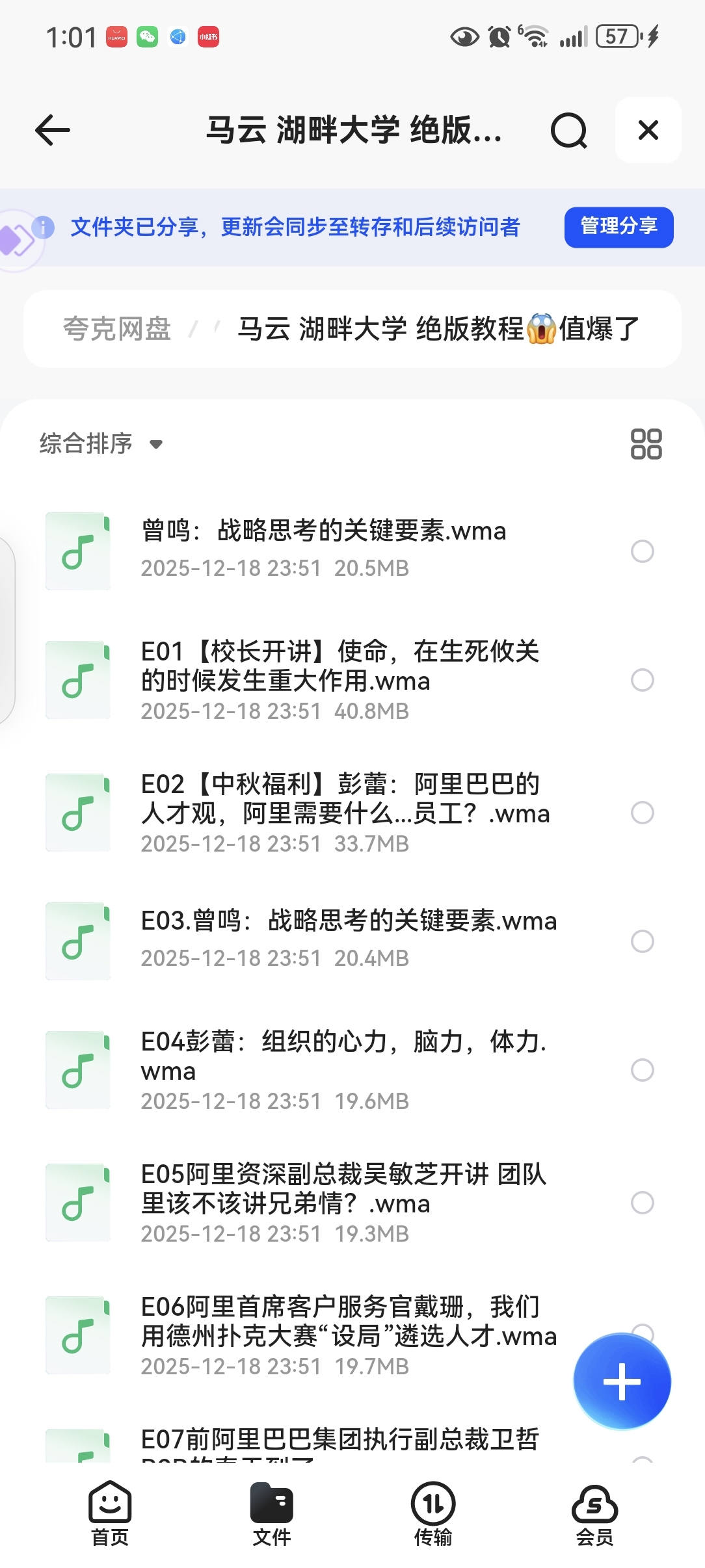Image resolution: width=705 pixels, height=1568 pixels.
Task: Open E04彭蕾：组织的心力 audio file
Action: (343, 1056)
